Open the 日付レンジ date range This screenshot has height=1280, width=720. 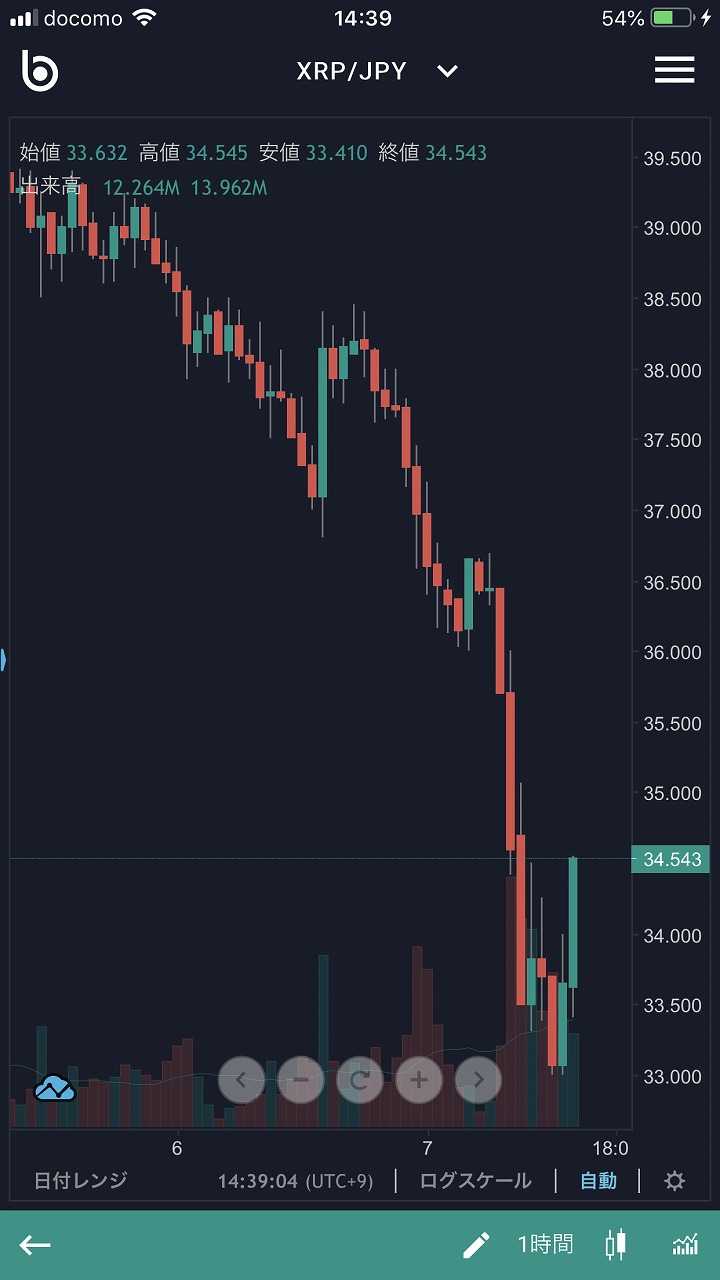81,1181
